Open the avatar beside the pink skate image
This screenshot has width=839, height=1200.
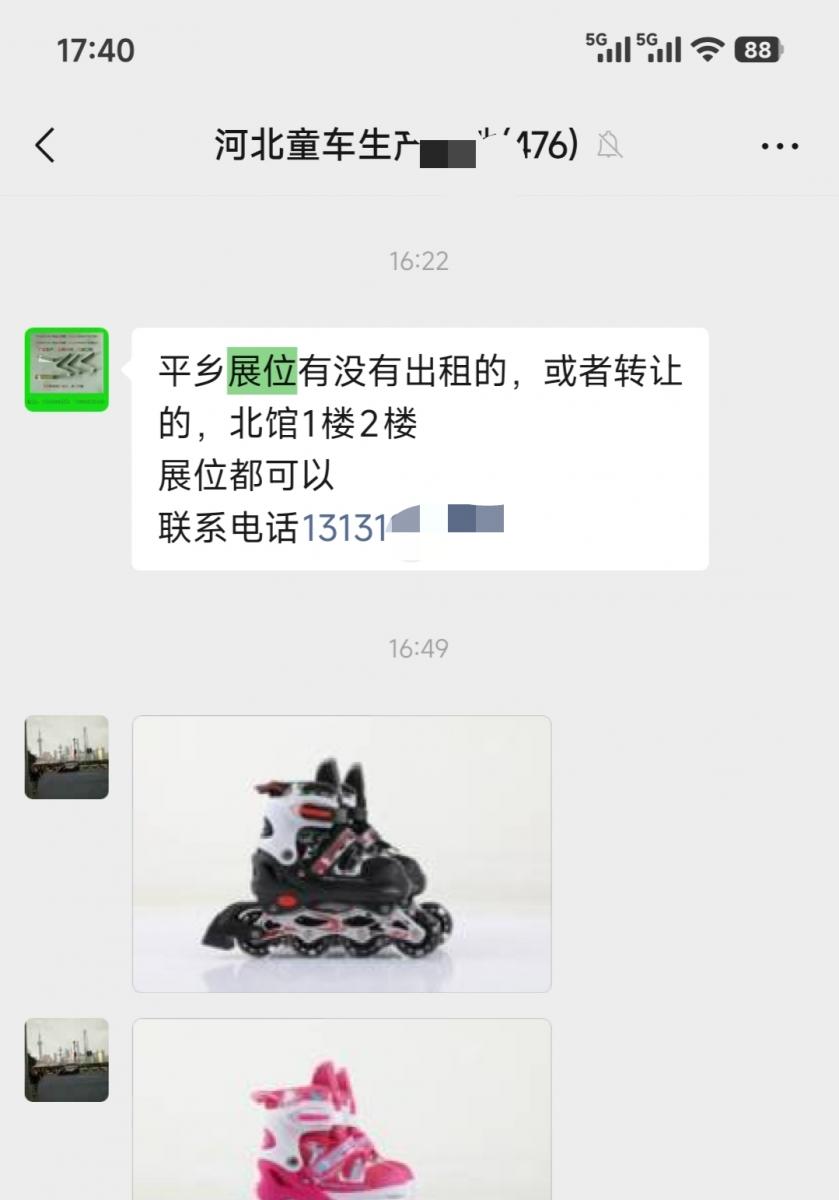(x=66, y=1060)
